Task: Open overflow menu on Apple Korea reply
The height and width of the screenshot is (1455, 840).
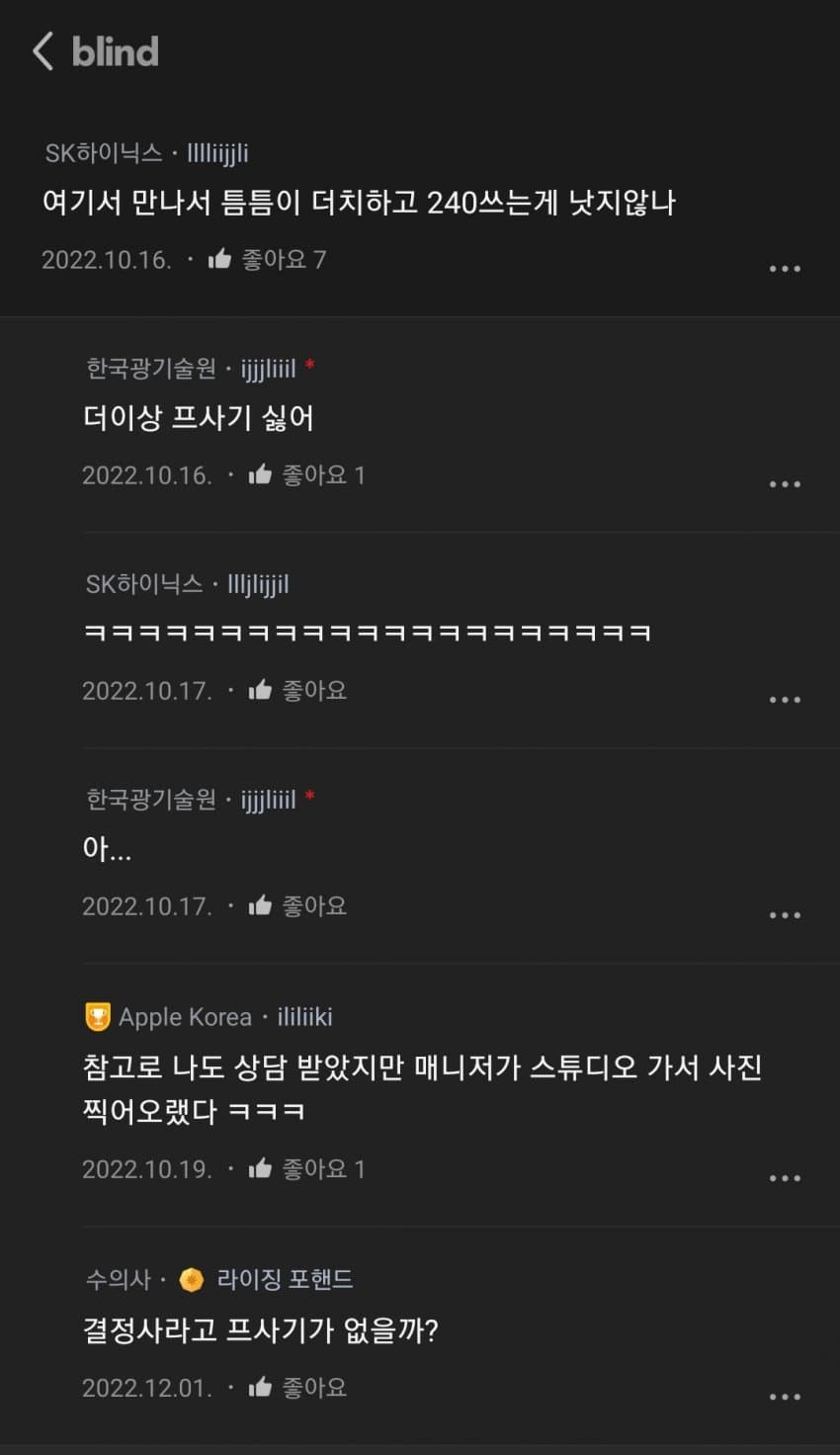Action: (x=785, y=1178)
